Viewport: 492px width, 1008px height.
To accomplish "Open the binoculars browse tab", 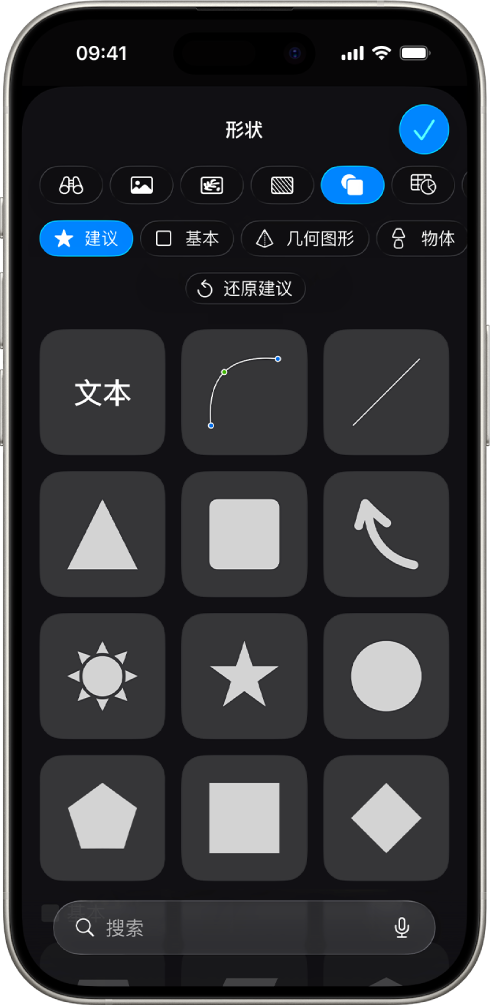I will (71, 185).
